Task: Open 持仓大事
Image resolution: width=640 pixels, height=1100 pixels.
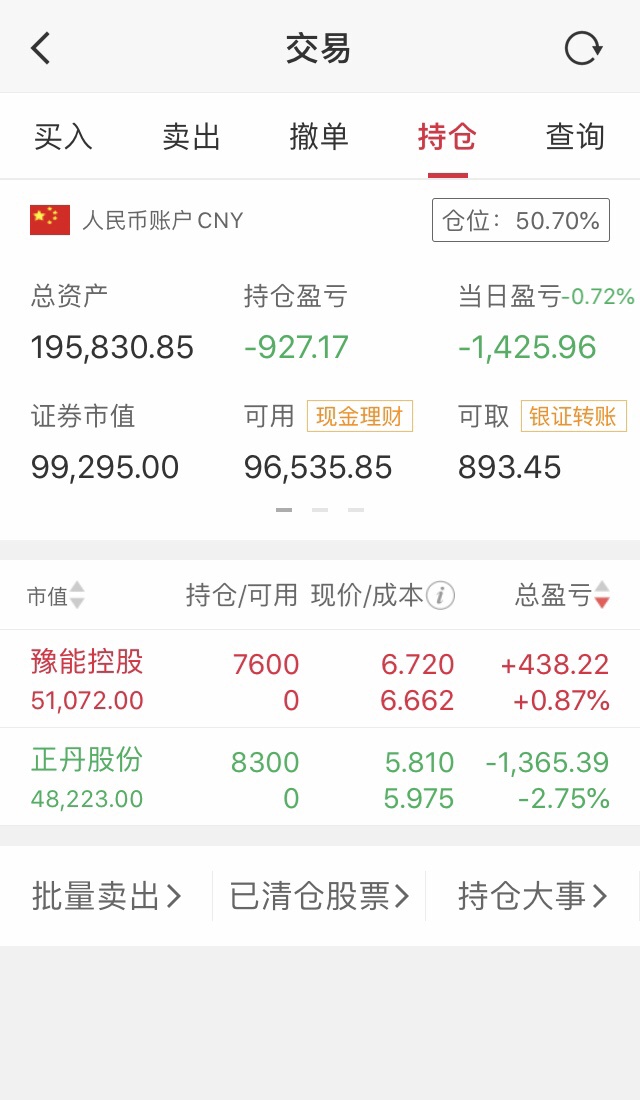Action: click(x=533, y=896)
